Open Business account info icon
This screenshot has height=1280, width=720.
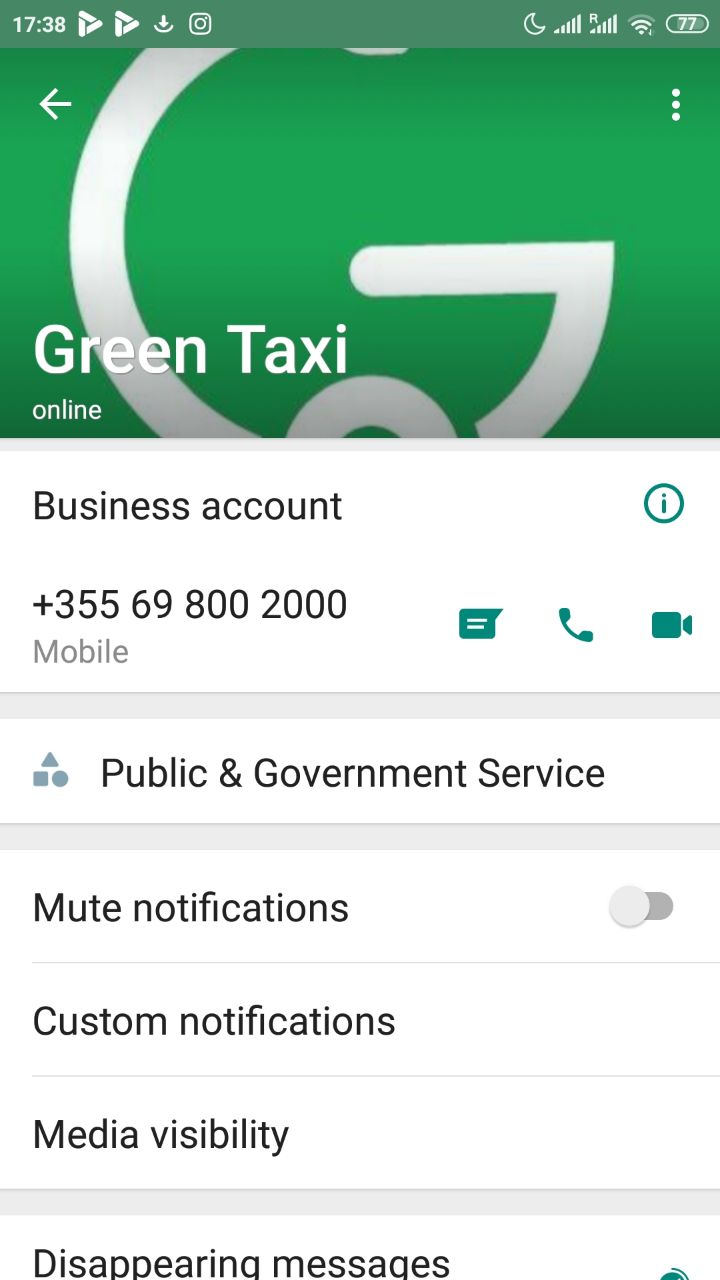(x=664, y=504)
